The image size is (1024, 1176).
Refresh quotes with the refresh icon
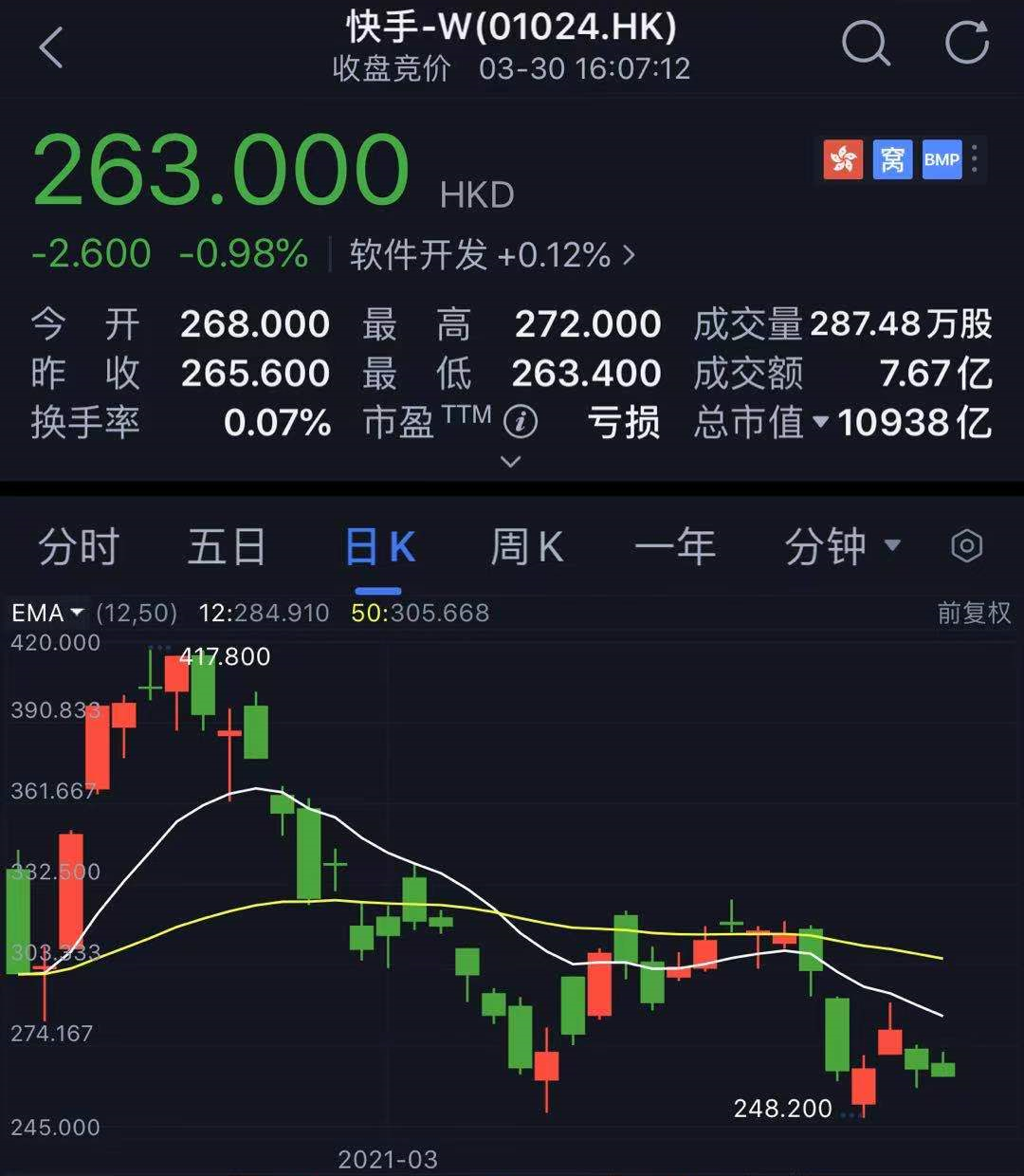pos(965,44)
